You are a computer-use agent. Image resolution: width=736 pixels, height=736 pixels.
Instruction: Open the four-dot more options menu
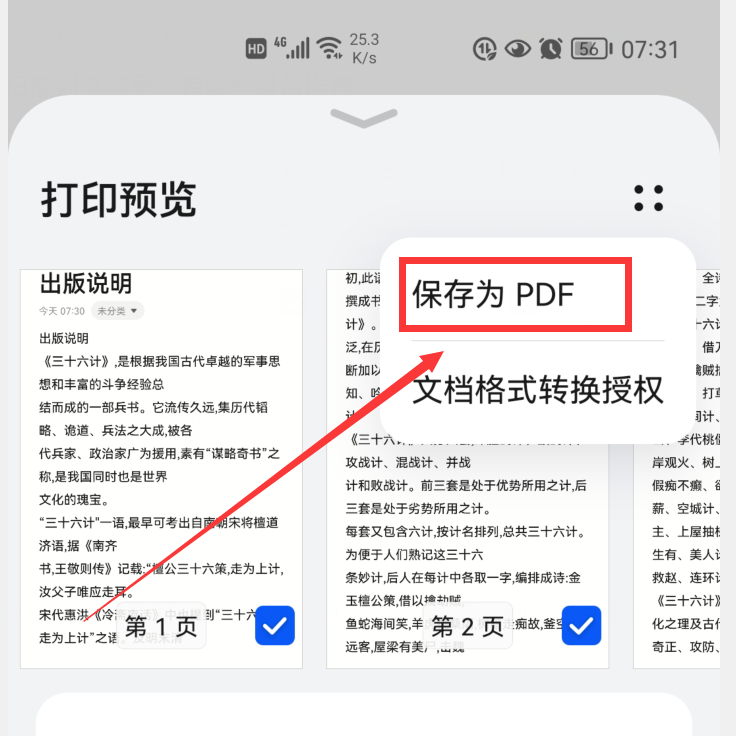click(649, 198)
